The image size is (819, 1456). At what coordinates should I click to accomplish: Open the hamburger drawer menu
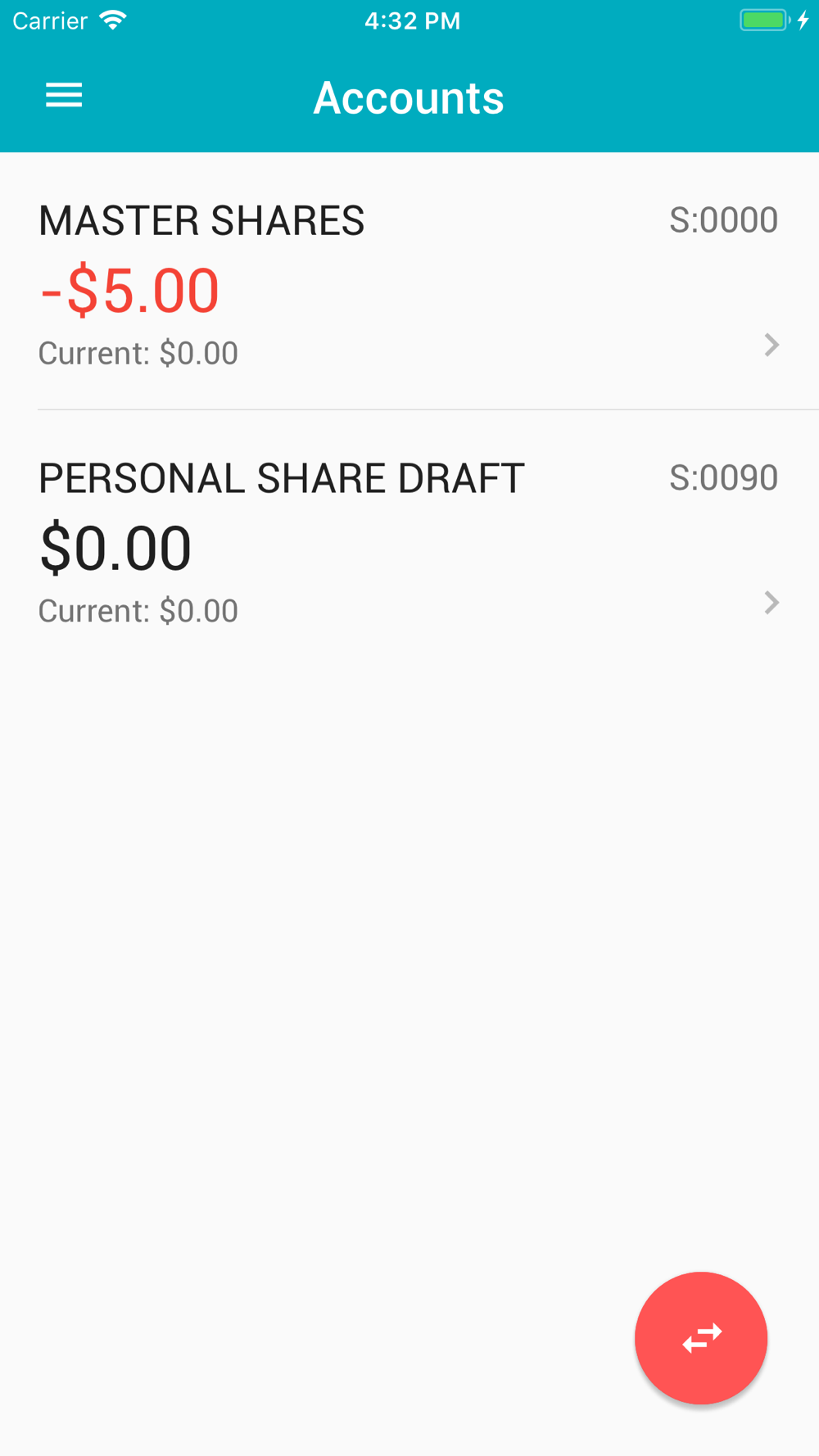tap(64, 96)
